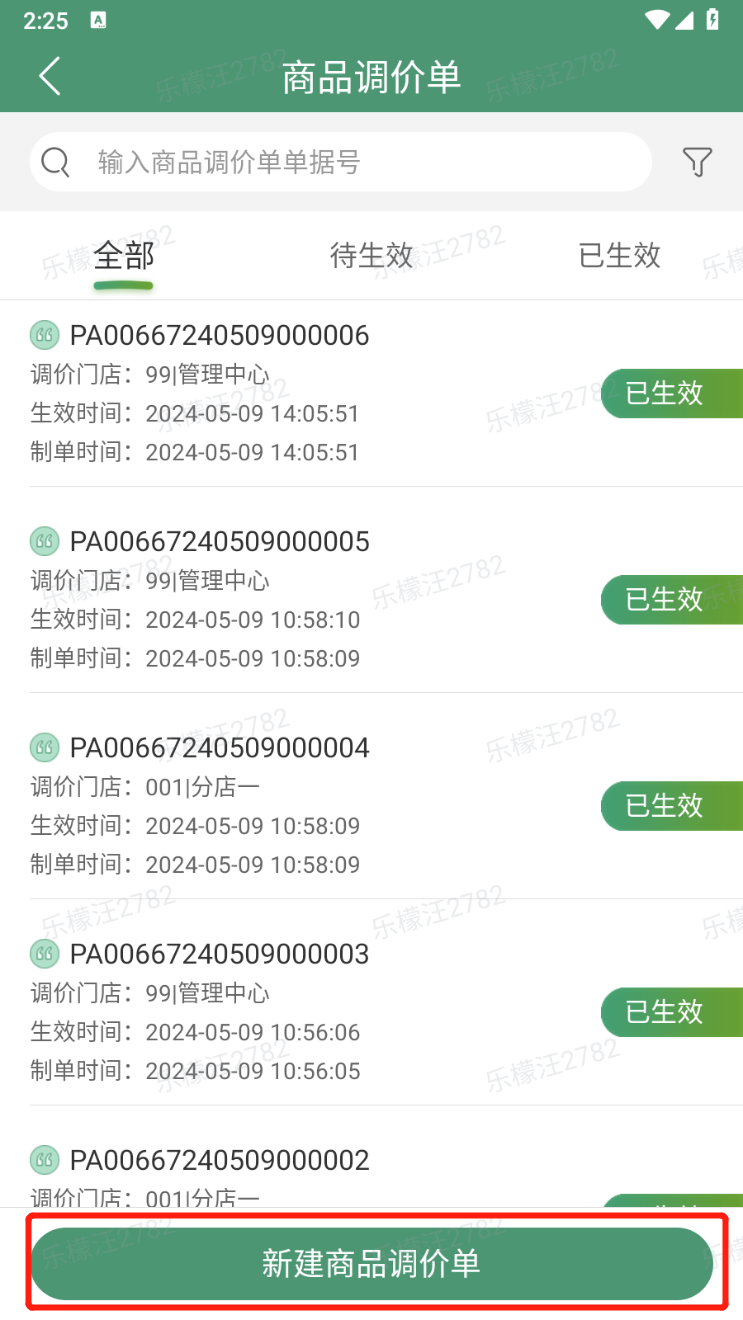Switch to the 已生效 tab
The width and height of the screenshot is (743, 1320).
pyautogui.click(x=619, y=256)
